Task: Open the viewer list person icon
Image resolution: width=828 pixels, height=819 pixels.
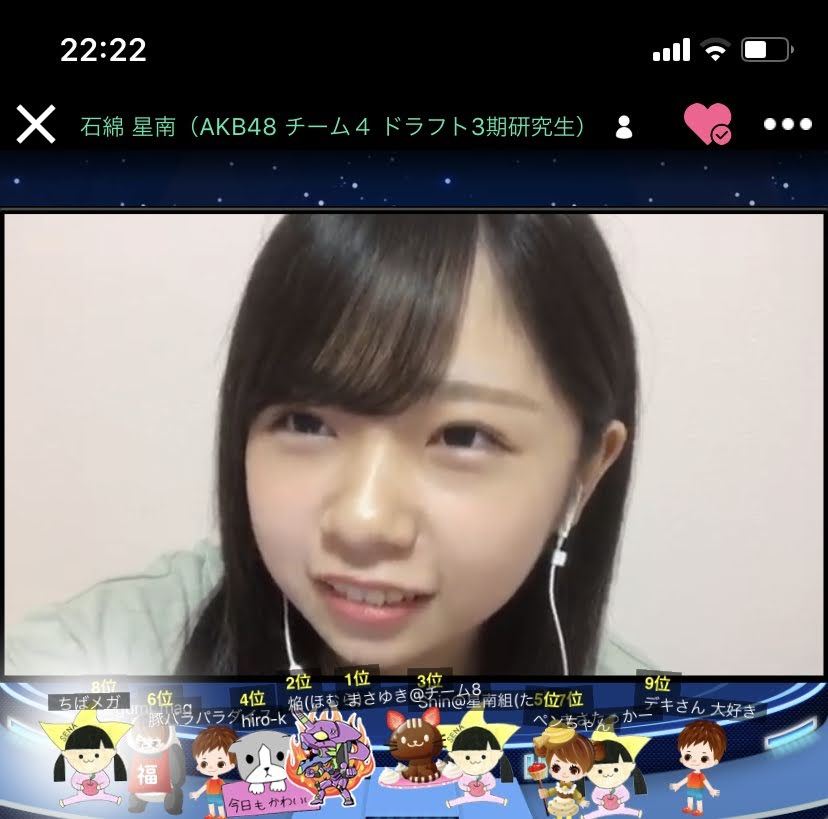Action: click(x=624, y=127)
